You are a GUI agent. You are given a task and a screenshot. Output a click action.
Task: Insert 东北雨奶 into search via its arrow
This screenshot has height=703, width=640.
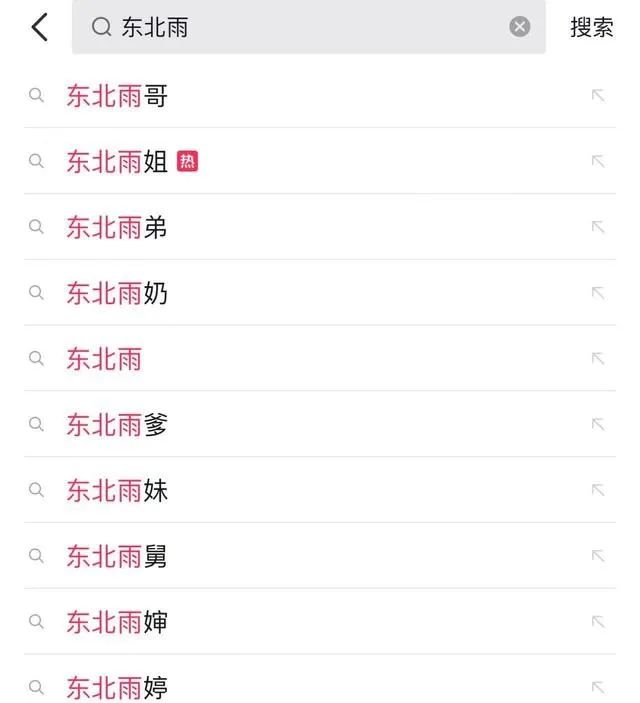(598, 293)
